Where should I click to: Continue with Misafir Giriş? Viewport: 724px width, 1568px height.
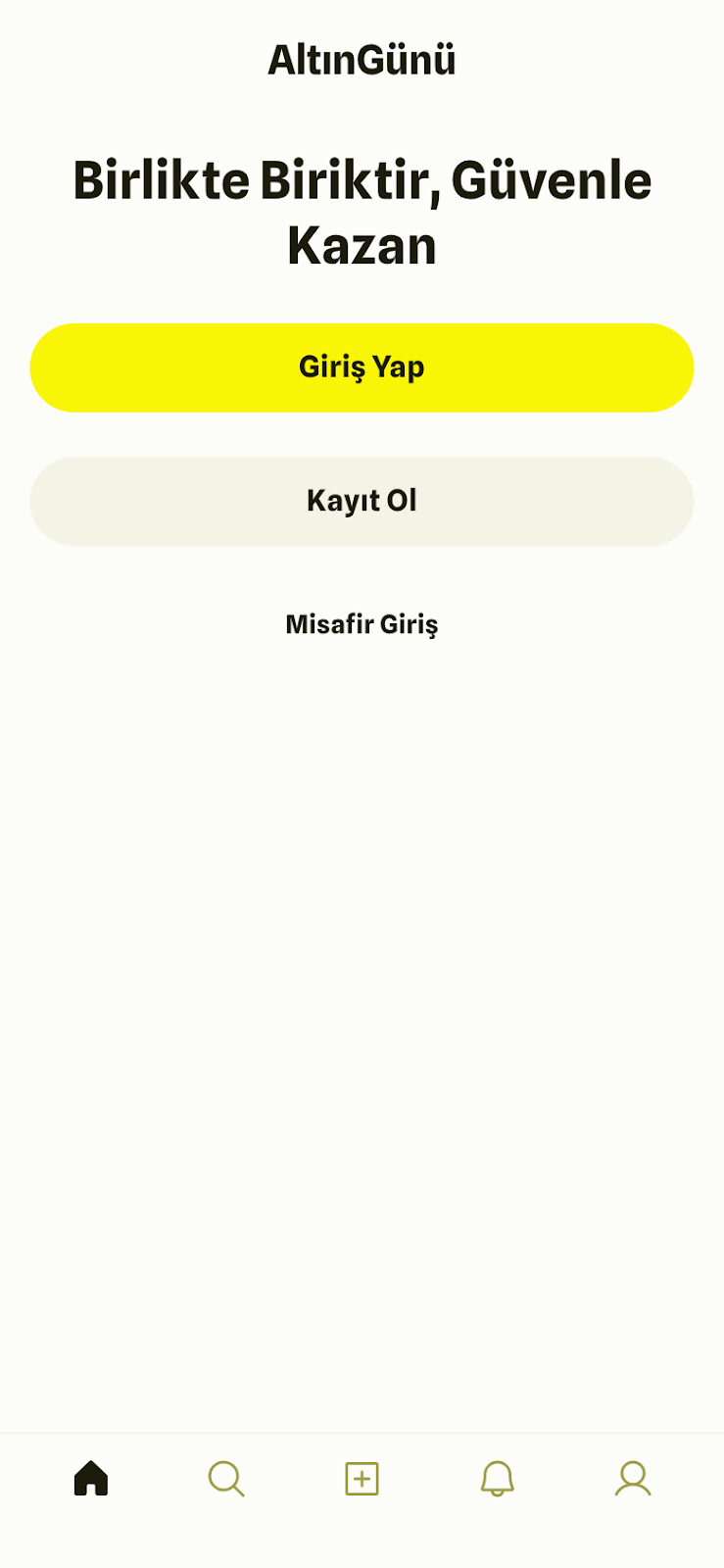(362, 624)
